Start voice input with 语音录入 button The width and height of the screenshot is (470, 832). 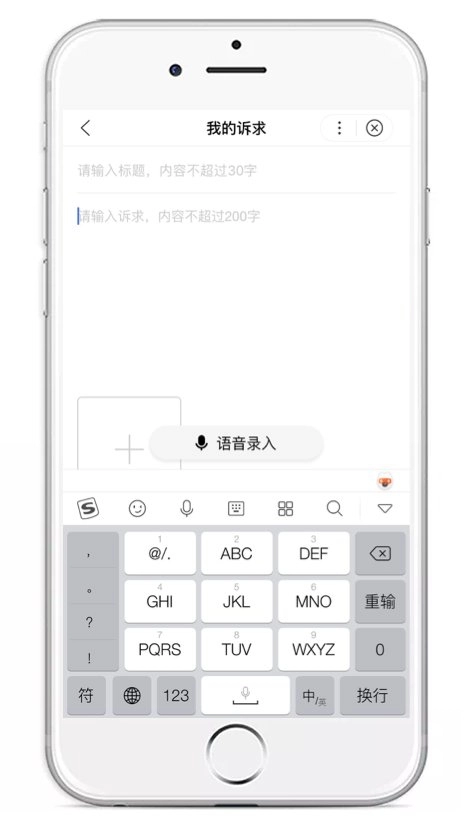pyautogui.click(x=236, y=443)
